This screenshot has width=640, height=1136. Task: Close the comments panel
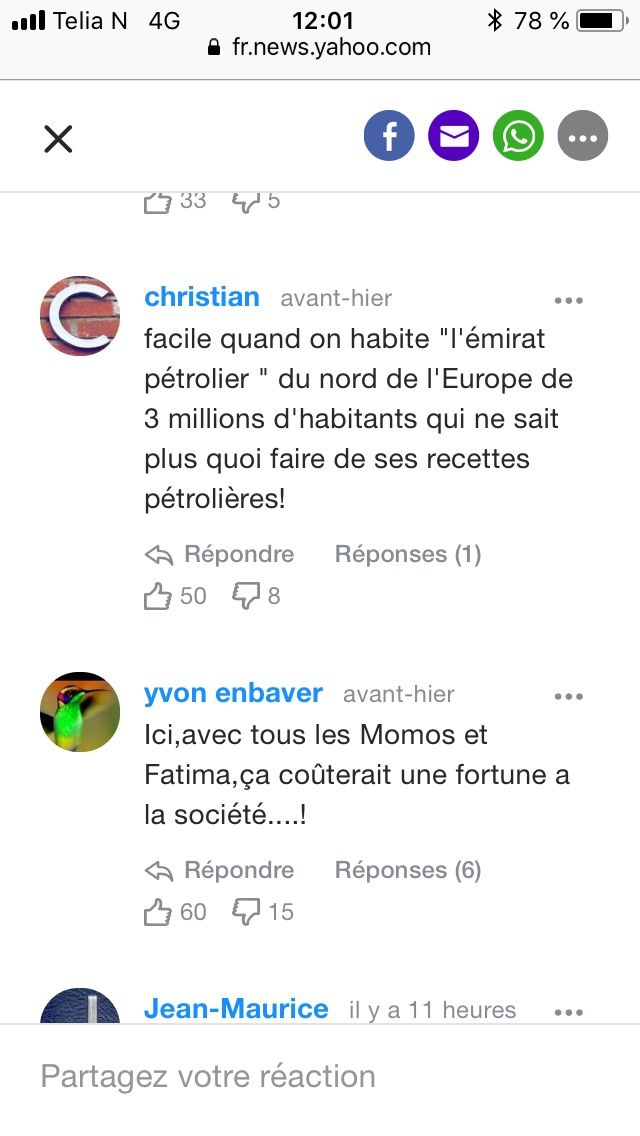point(58,139)
